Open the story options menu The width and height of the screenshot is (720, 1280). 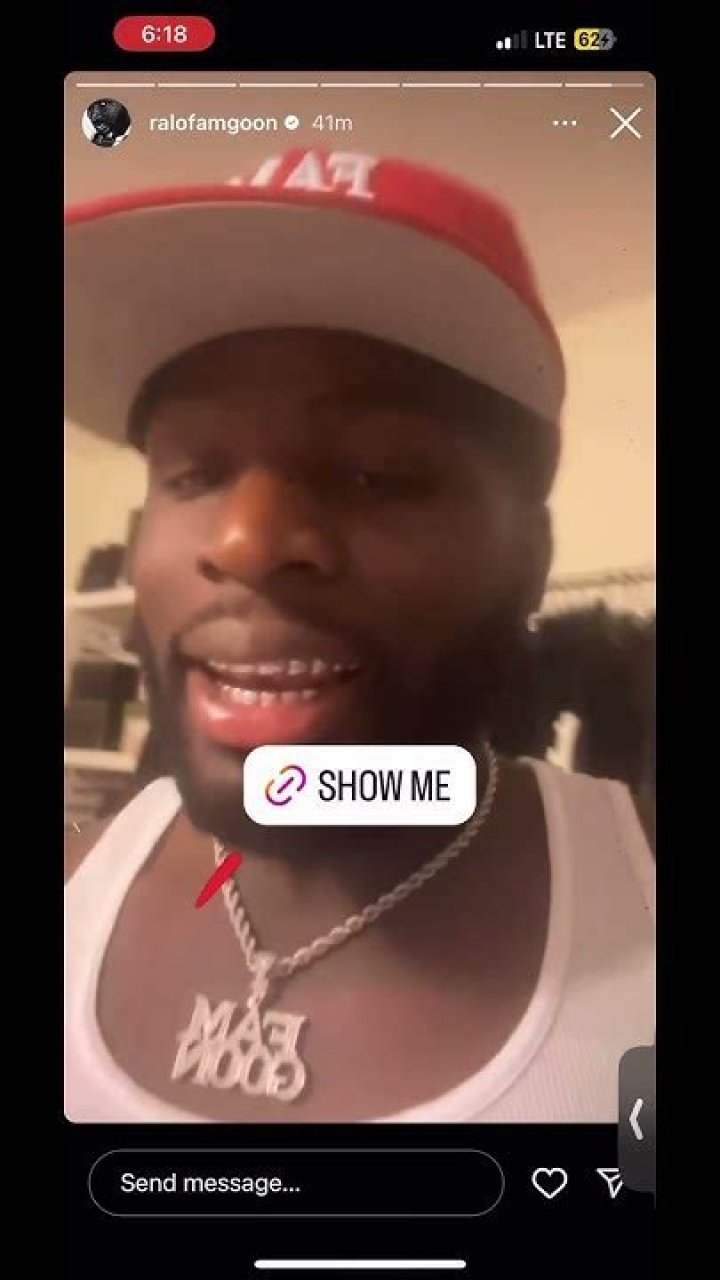click(x=565, y=123)
